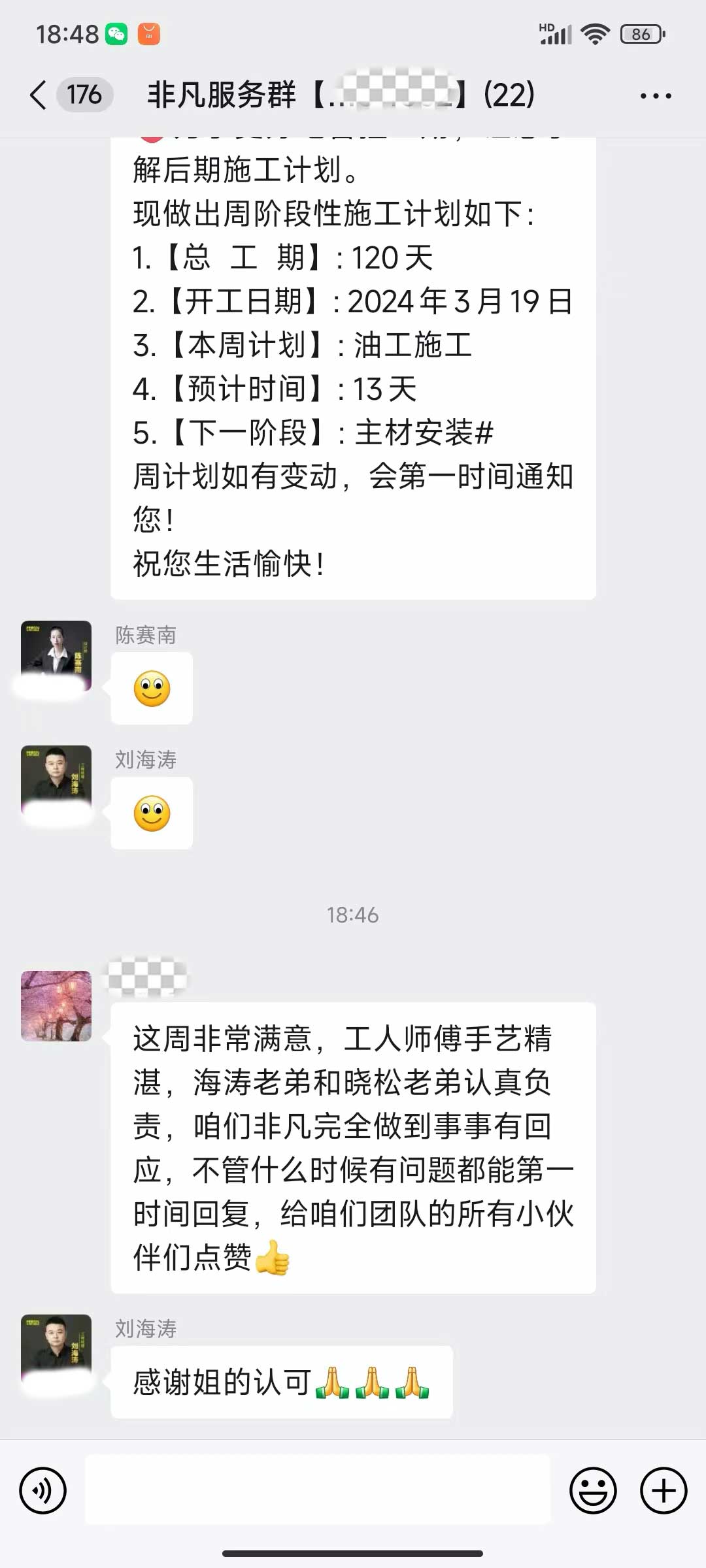Viewport: 706px width, 1568px height.
Task: Go back to the chat list
Action: tap(39, 95)
